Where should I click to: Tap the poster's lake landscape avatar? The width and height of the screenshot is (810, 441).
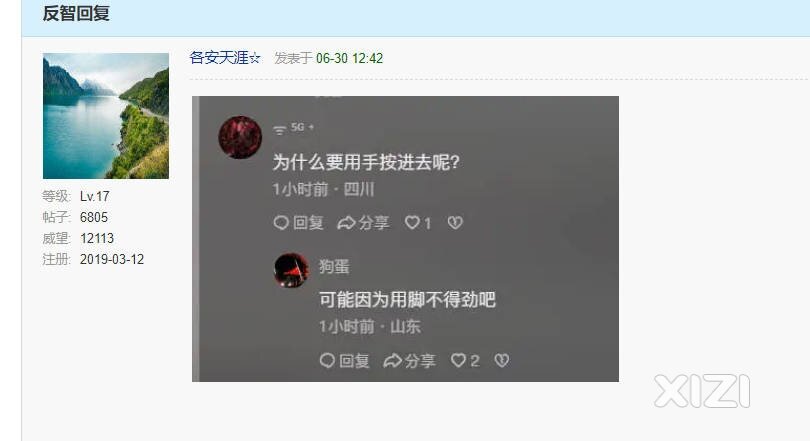(x=105, y=116)
